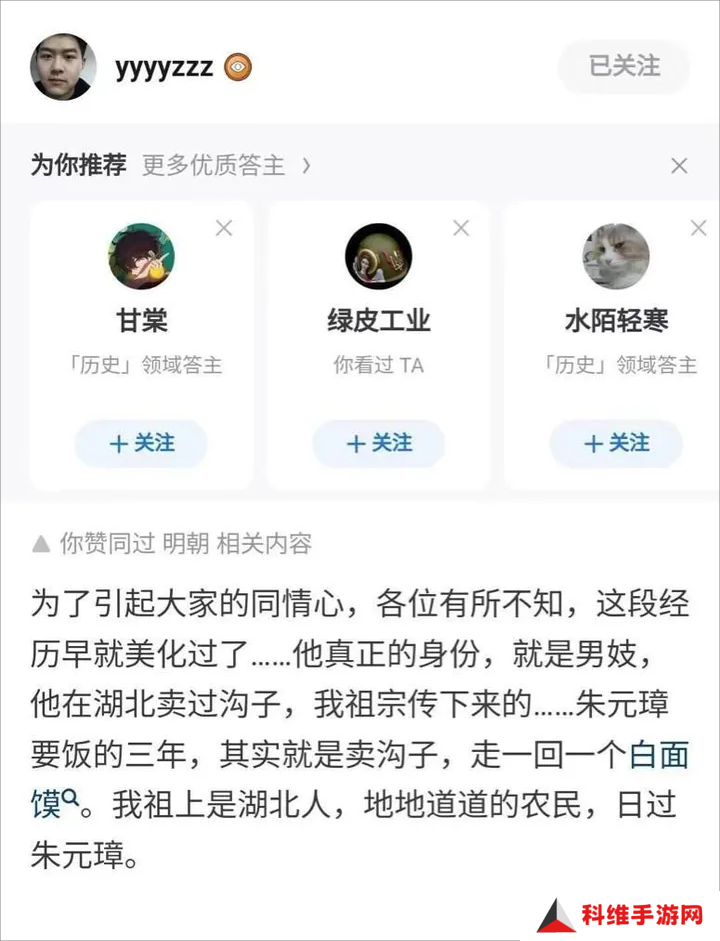The height and width of the screenshot is (941, 720).
Task: Tap the 已关注 following button
Action: pyautogui.click(x=624, y=67)
